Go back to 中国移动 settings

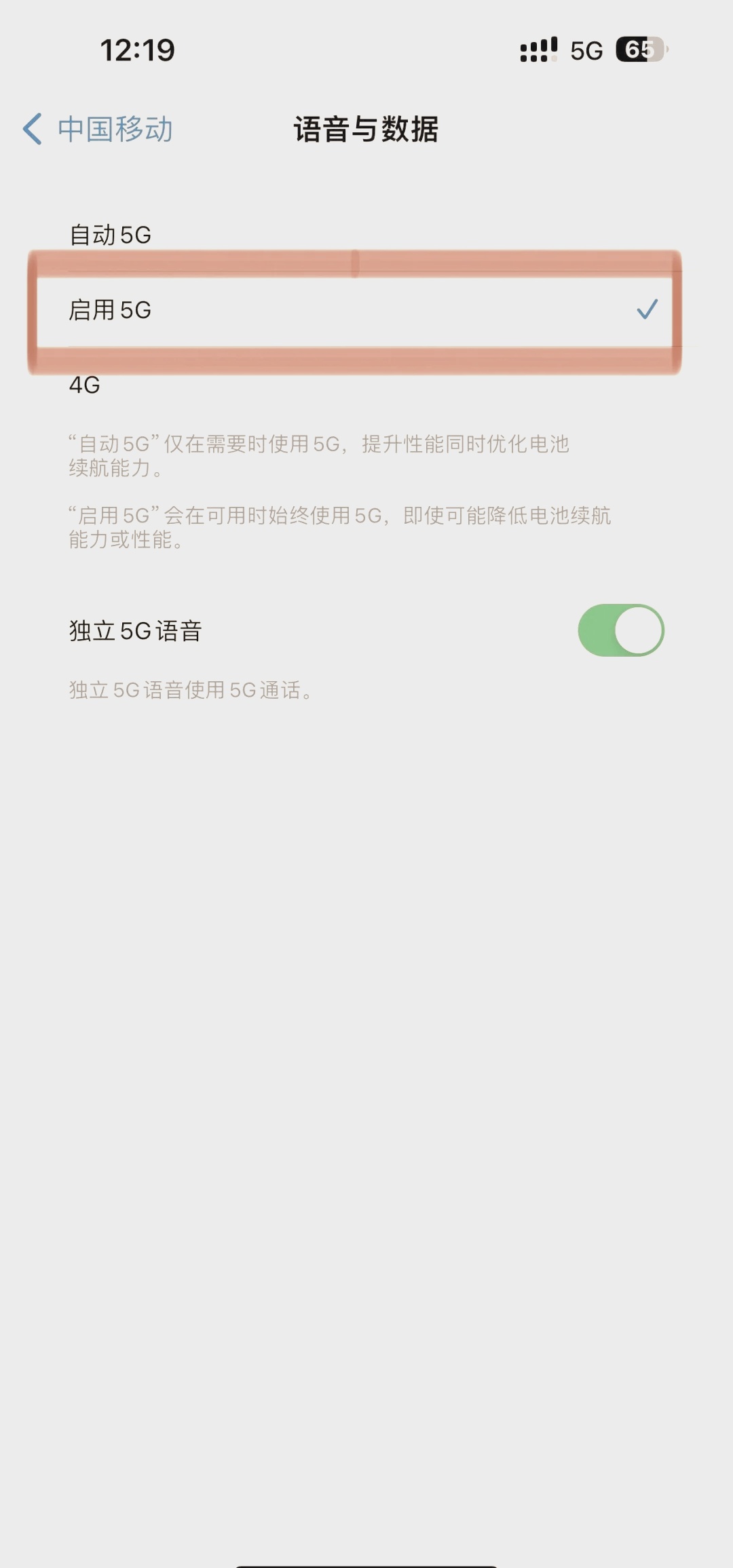(98, 129)
